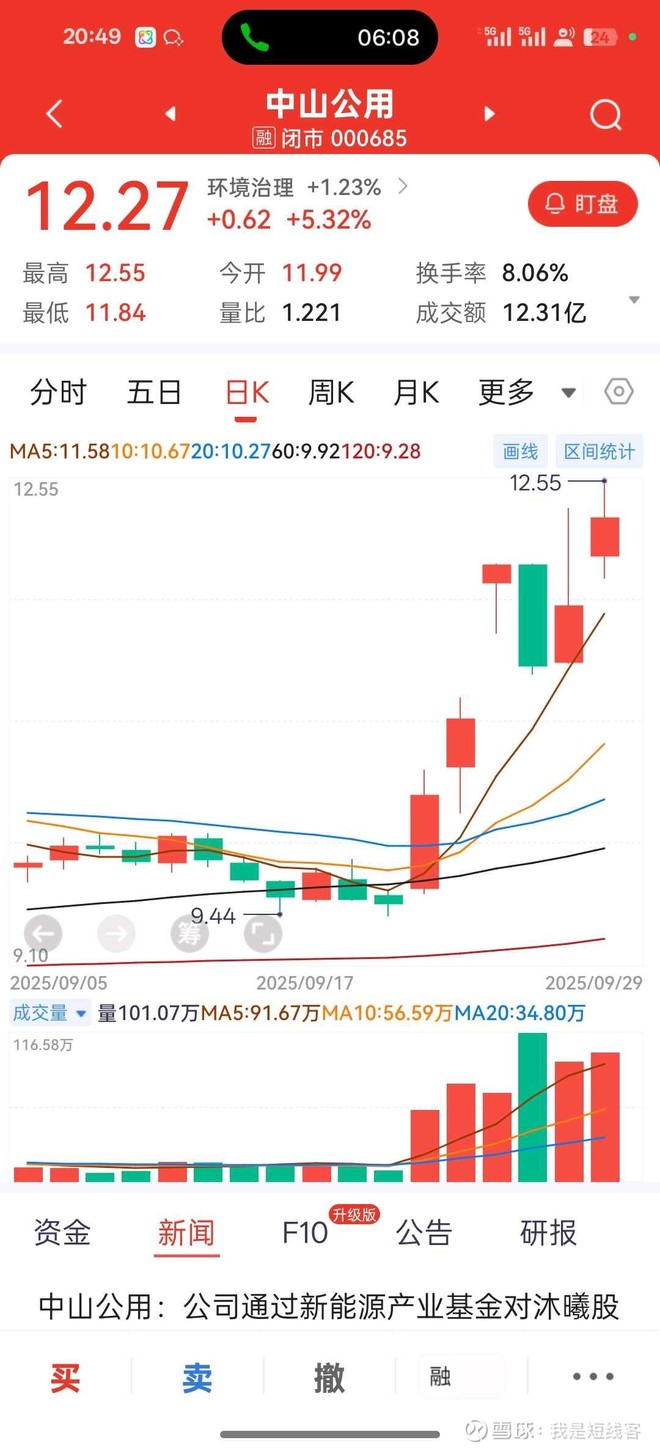
Task: Select the 月K chart tab
Action: tap(416, 392)
